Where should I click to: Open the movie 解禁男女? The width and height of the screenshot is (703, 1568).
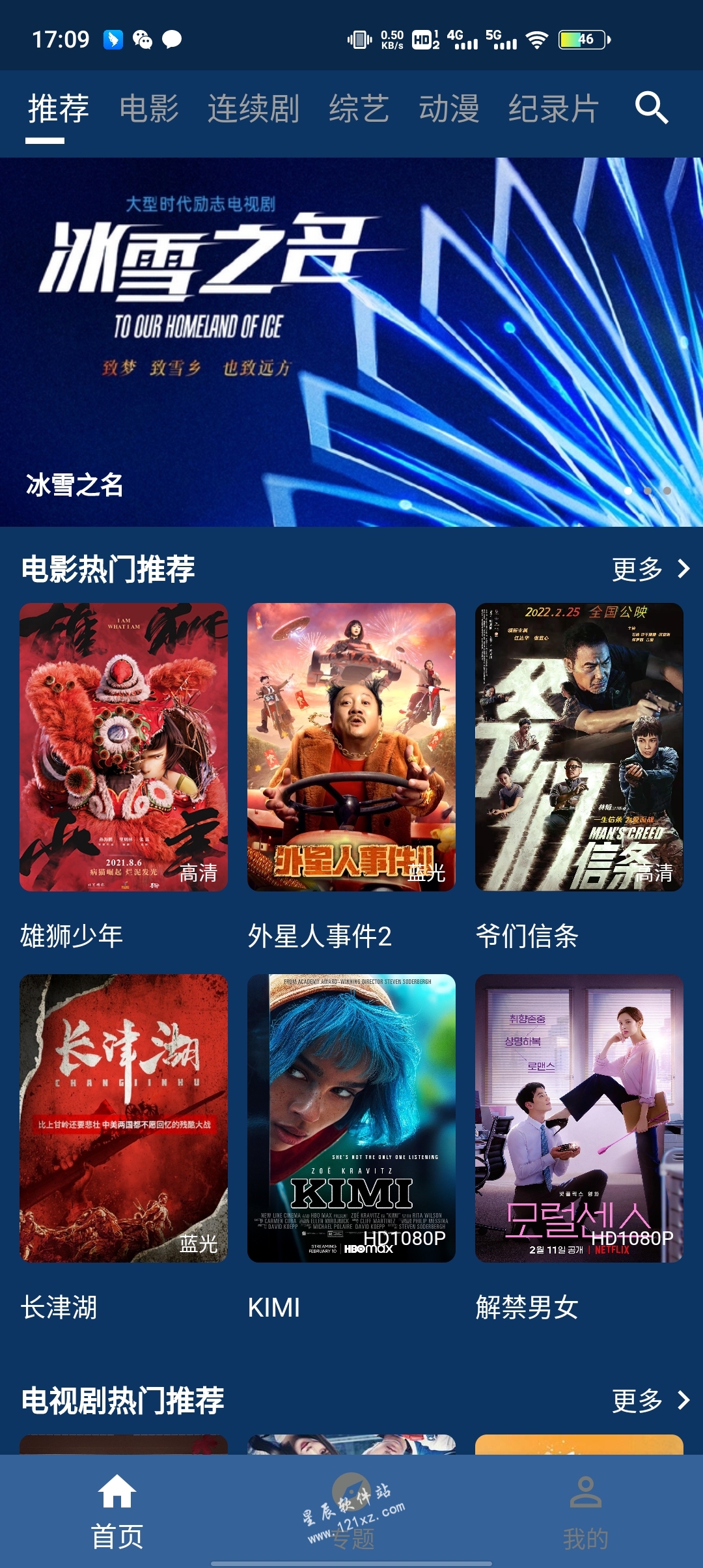coord(579,1118)
